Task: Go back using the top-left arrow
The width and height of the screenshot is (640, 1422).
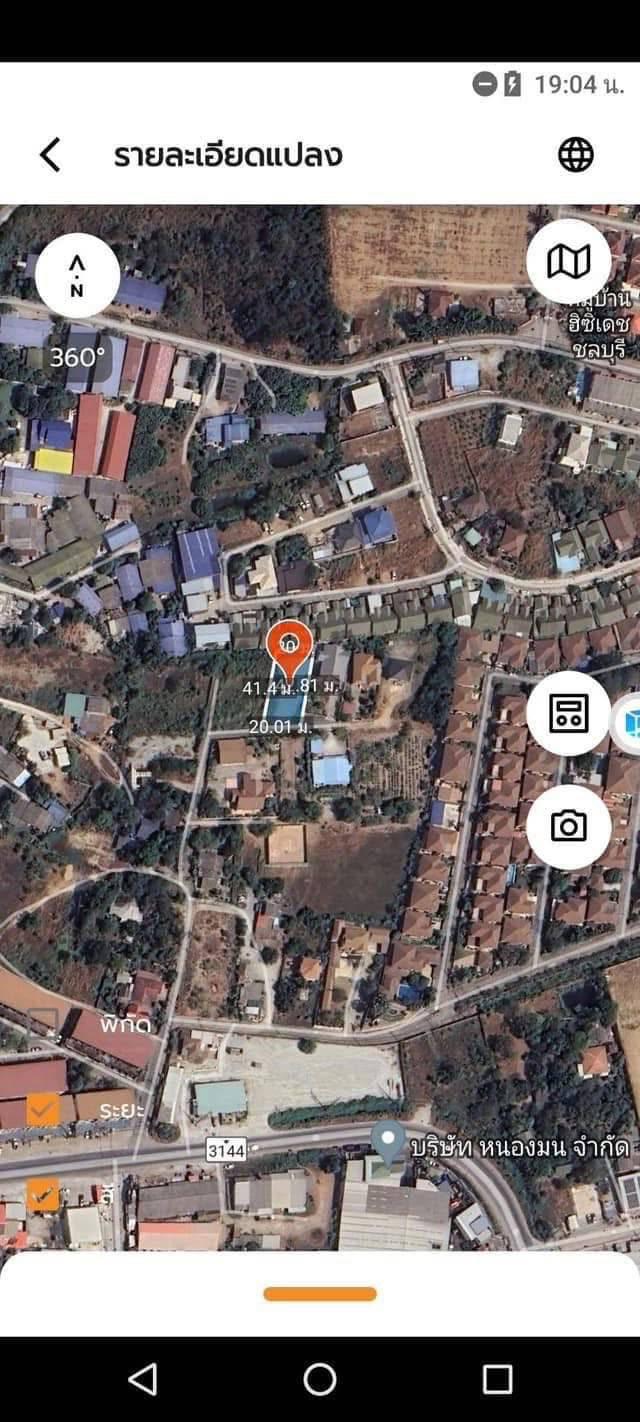Action: coord(50,155)
